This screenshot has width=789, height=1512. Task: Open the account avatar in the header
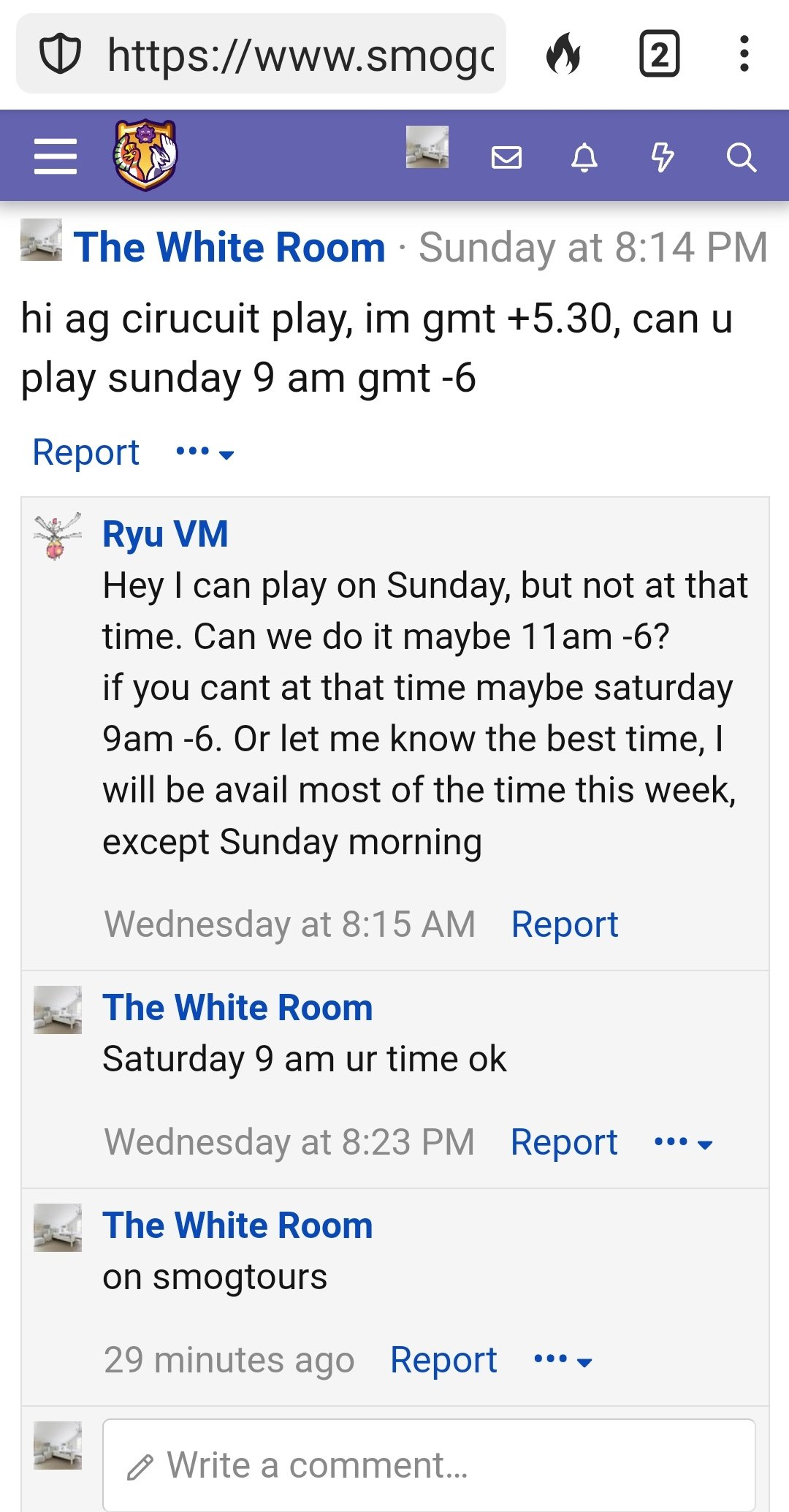pyautogui.click(x=427, y=147)
